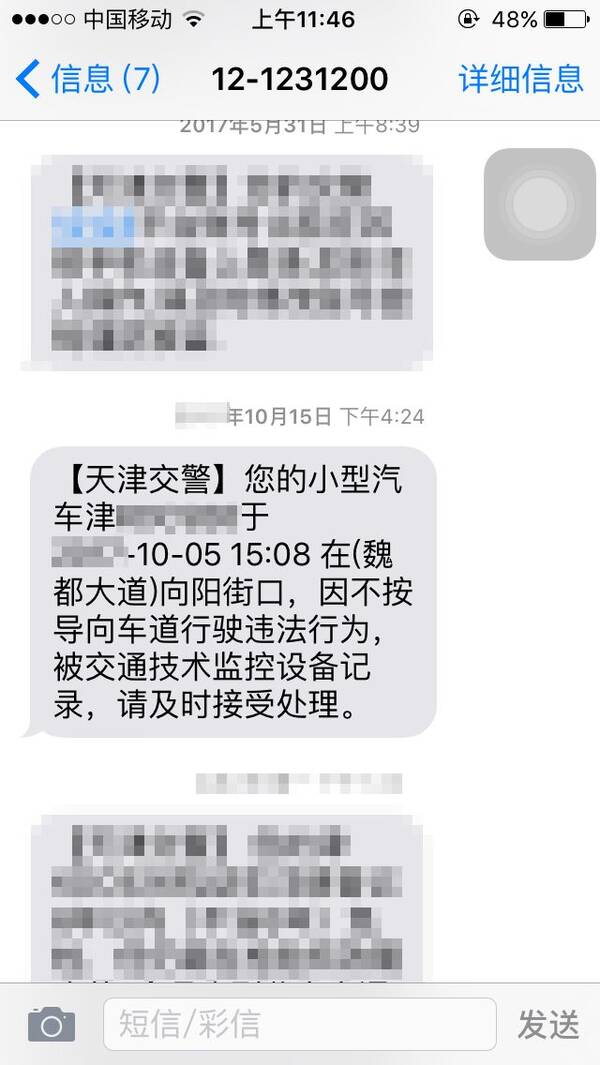Open 详细信息 for this conversation
600x1065 pixels.
(x=520, y=78)
